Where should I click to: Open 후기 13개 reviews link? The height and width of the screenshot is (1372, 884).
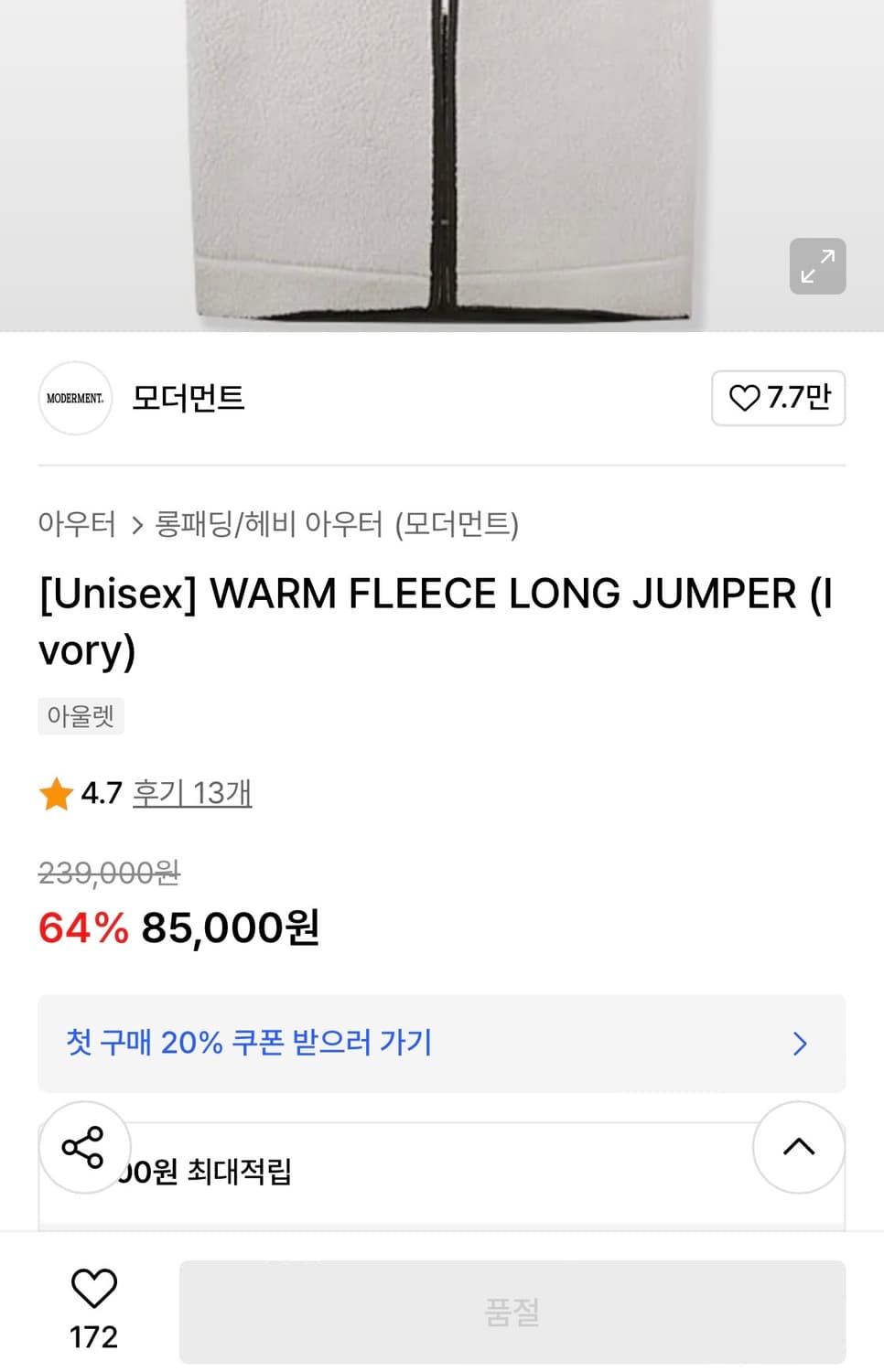pyautogui.click(x=192, y=793)
